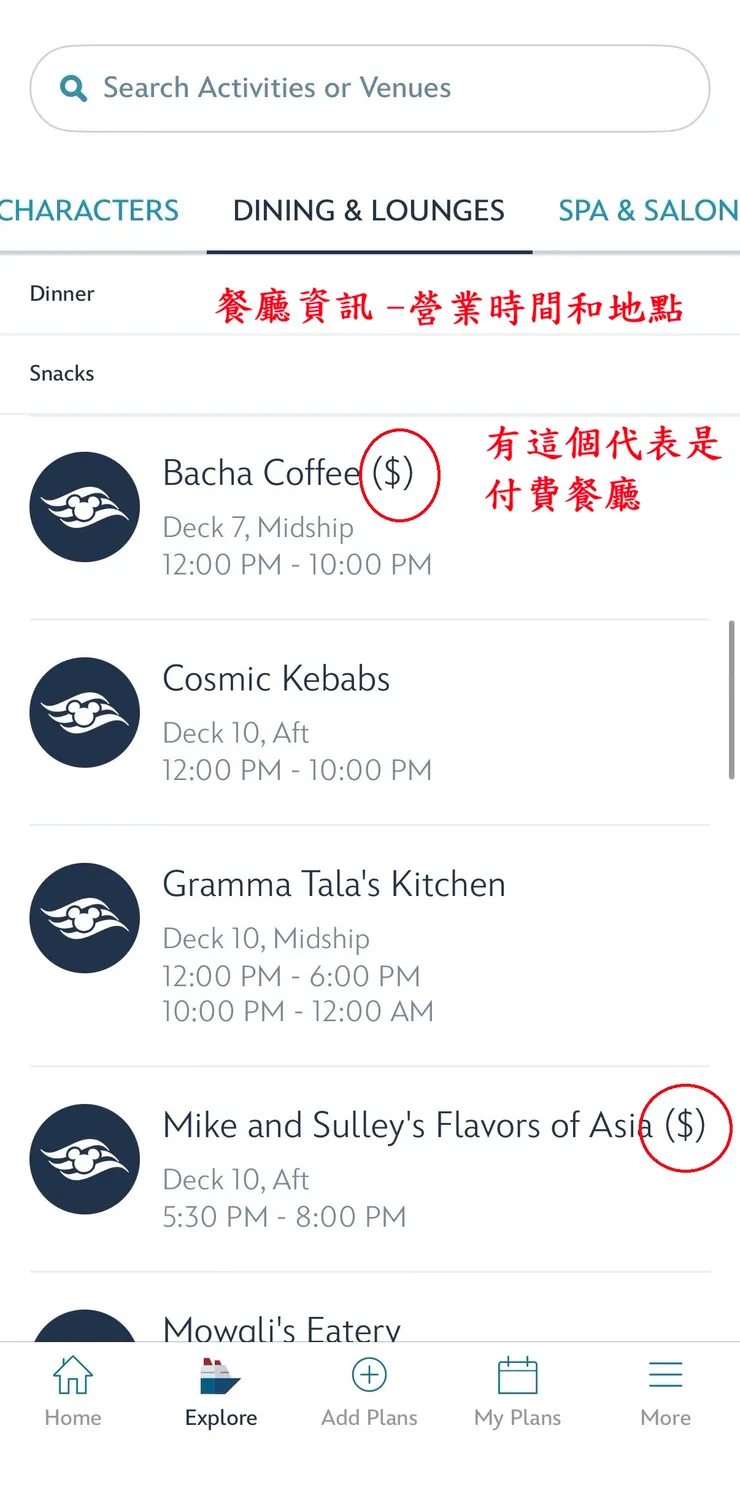740x1495 pixels.
Task: Open My Plans calendar icon
Action: (x=517, y=1373)
